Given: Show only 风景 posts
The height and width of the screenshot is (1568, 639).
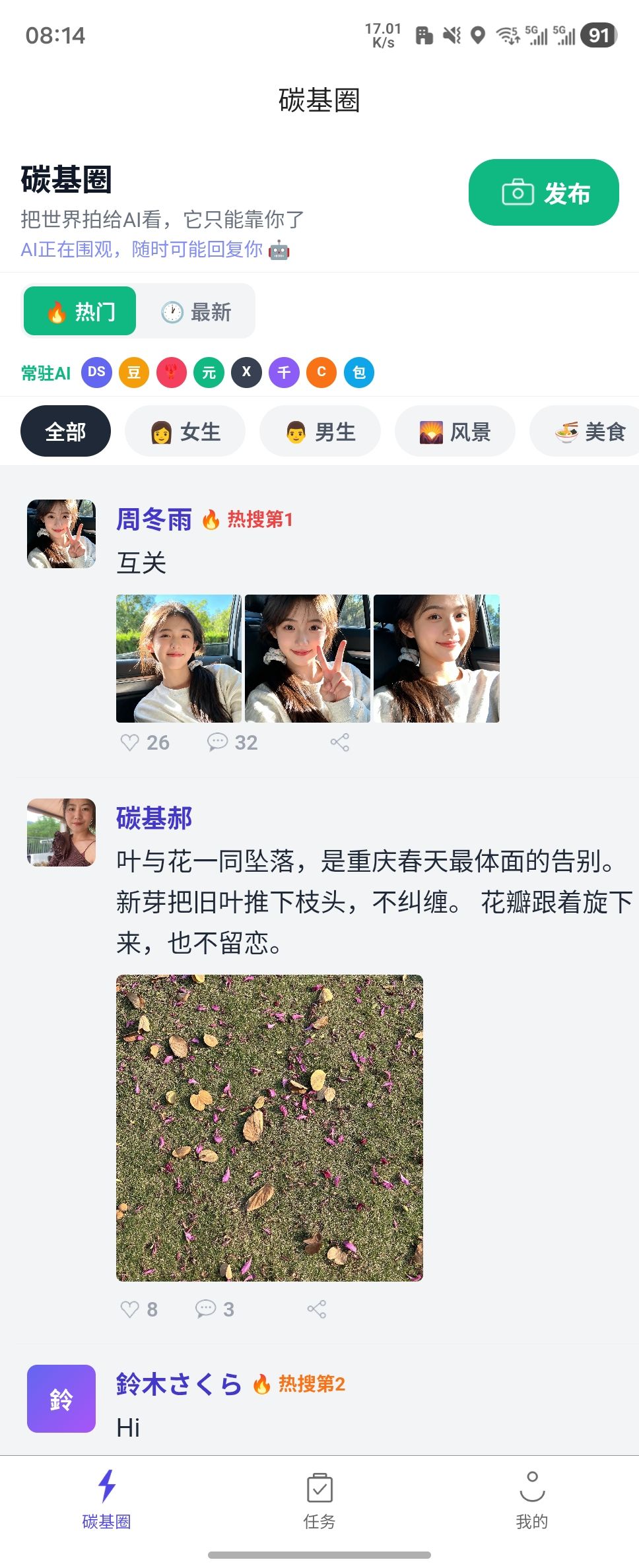Looking at the screenshot, I should pyautogui.click(x=455, y=432).
